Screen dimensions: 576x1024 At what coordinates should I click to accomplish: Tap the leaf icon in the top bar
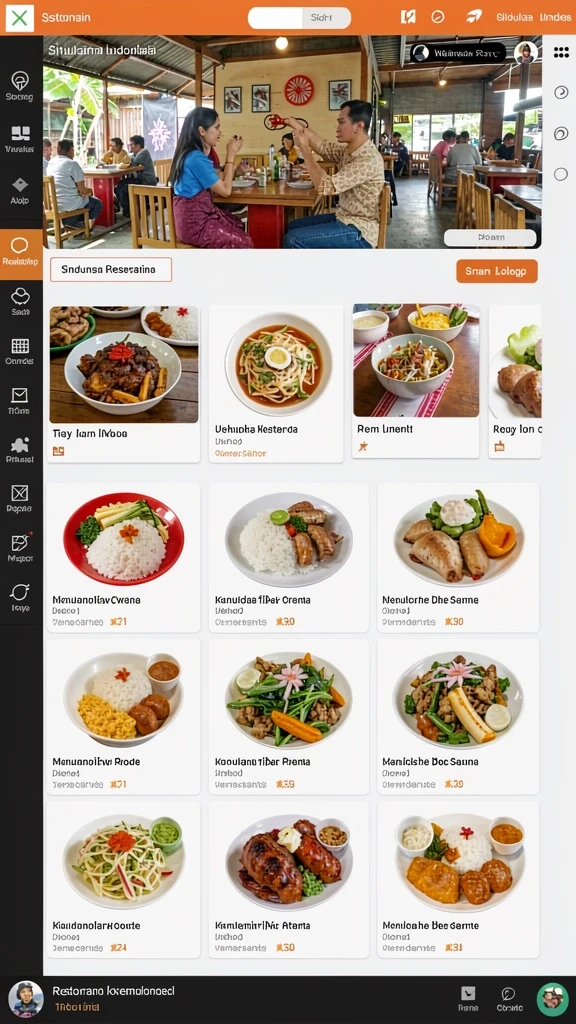[474, 17]
